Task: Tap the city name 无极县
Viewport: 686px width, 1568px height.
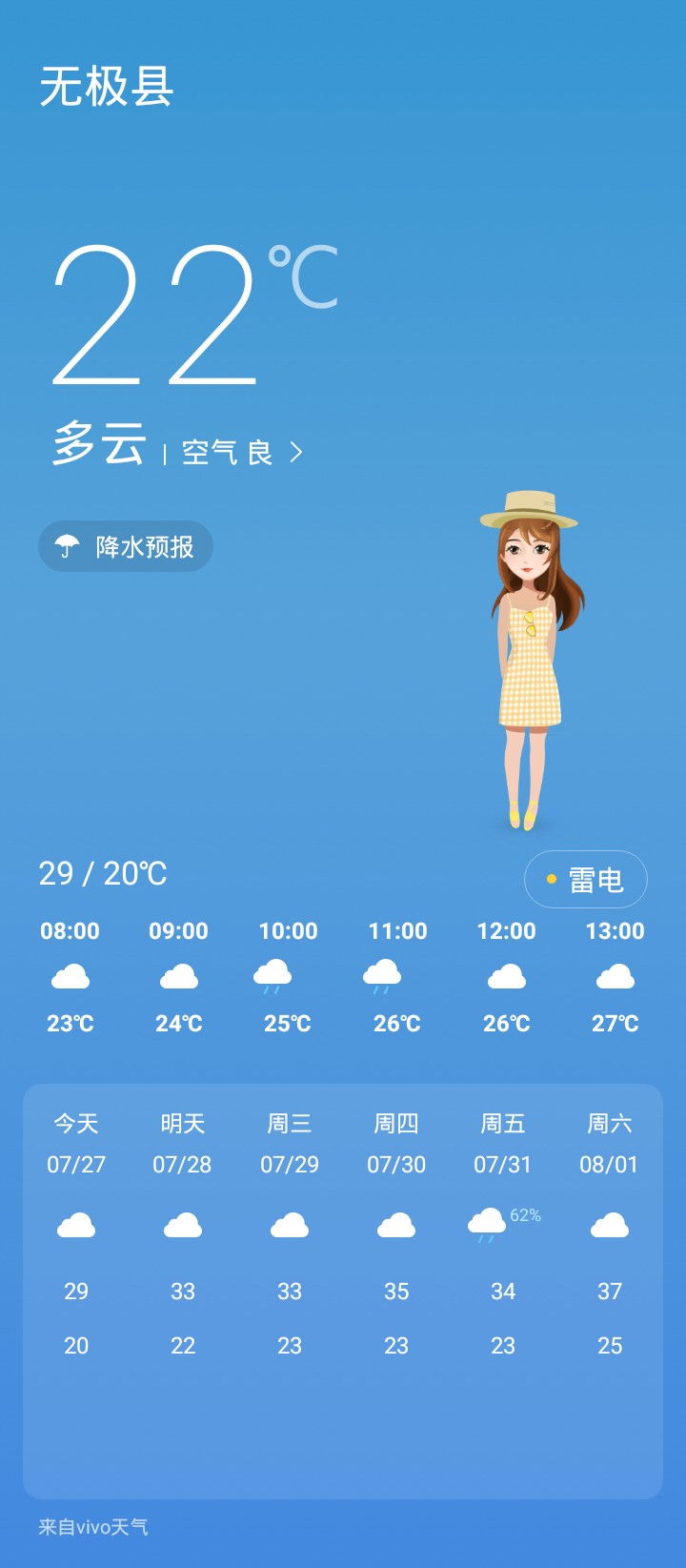Action: click(103, 90)
